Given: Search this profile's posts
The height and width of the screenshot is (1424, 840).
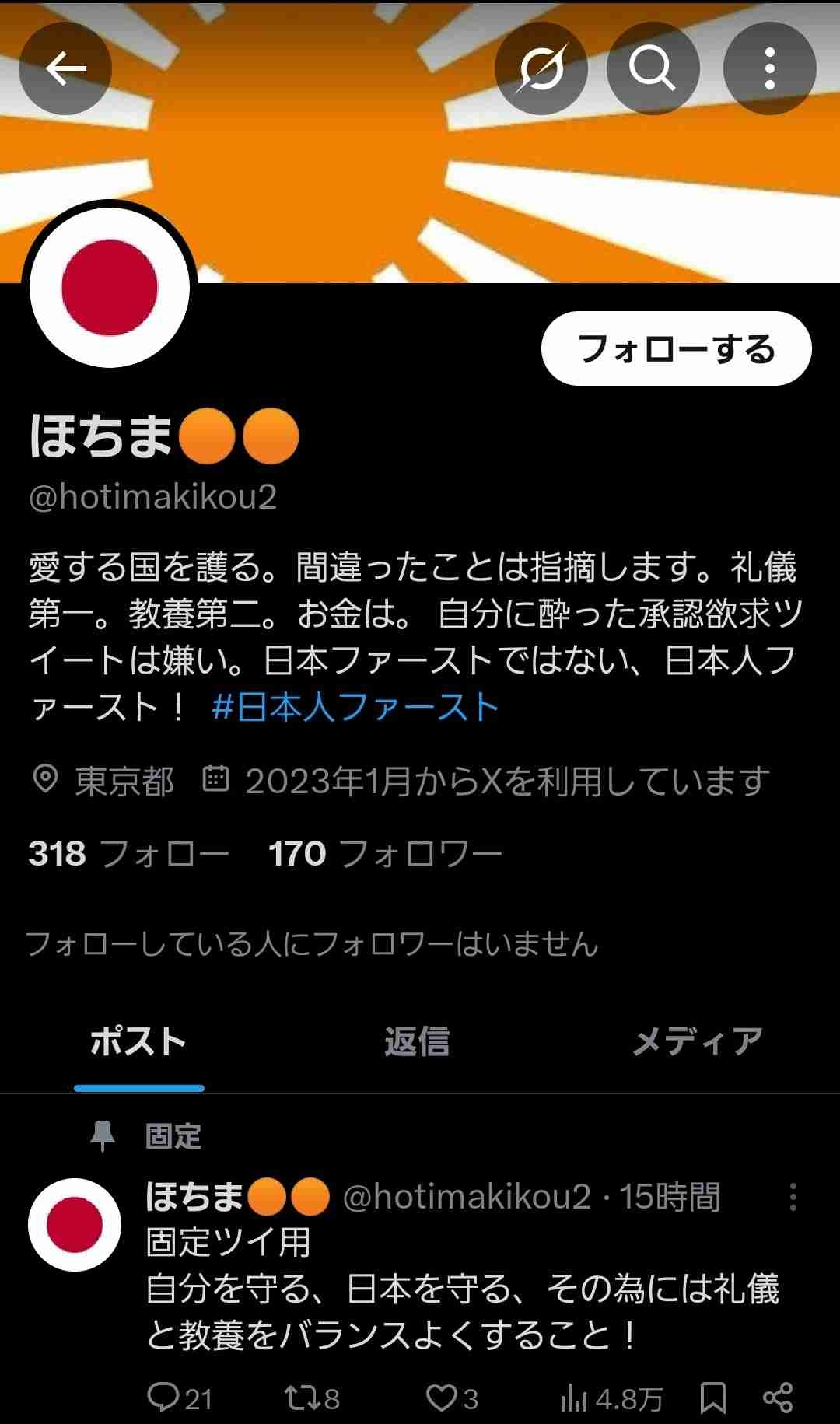Looking at the screenshot, I should (652, 70).
